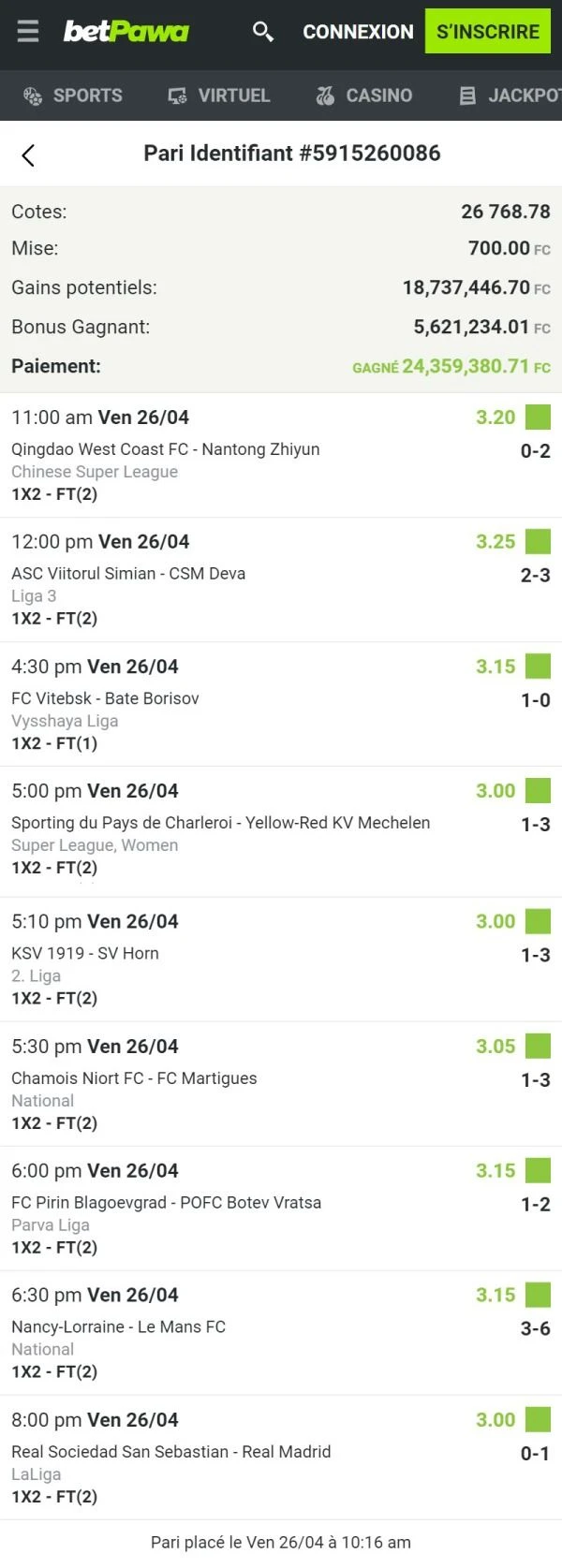Switch to the Jackpot tab

[510, 95]
